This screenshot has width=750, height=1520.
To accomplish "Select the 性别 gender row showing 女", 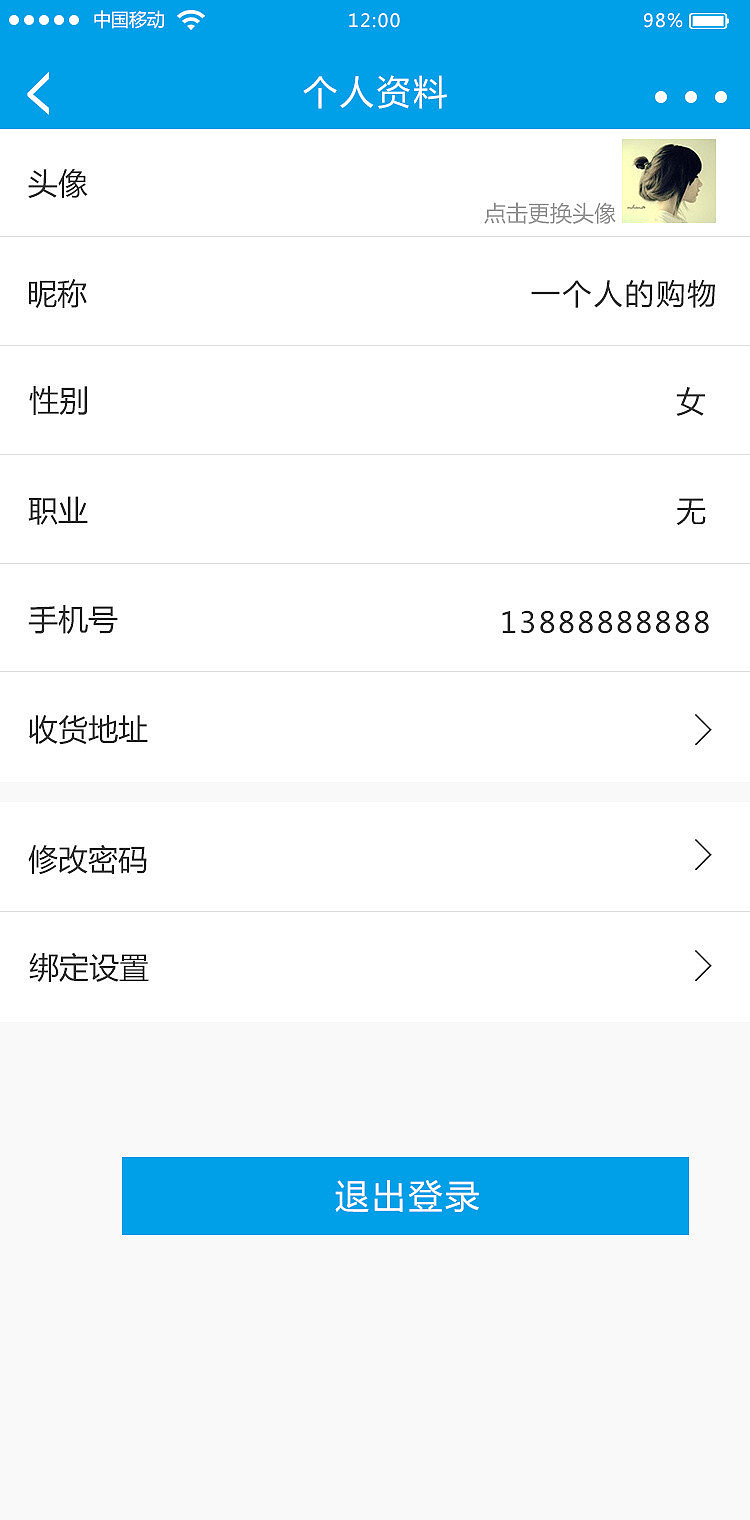I will (375, 402).
